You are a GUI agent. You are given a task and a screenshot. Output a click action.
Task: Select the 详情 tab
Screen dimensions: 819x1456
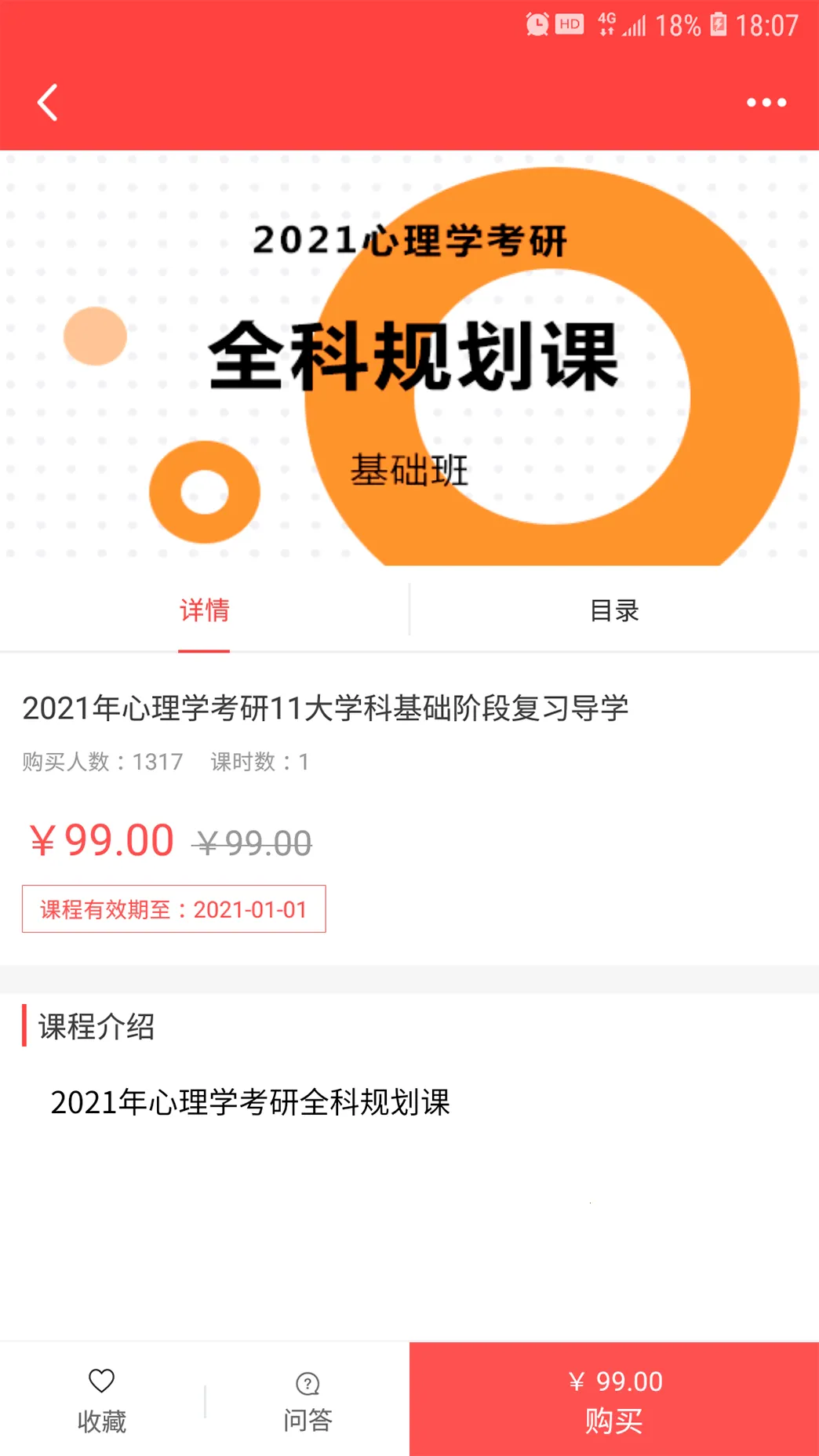point(203,610)
